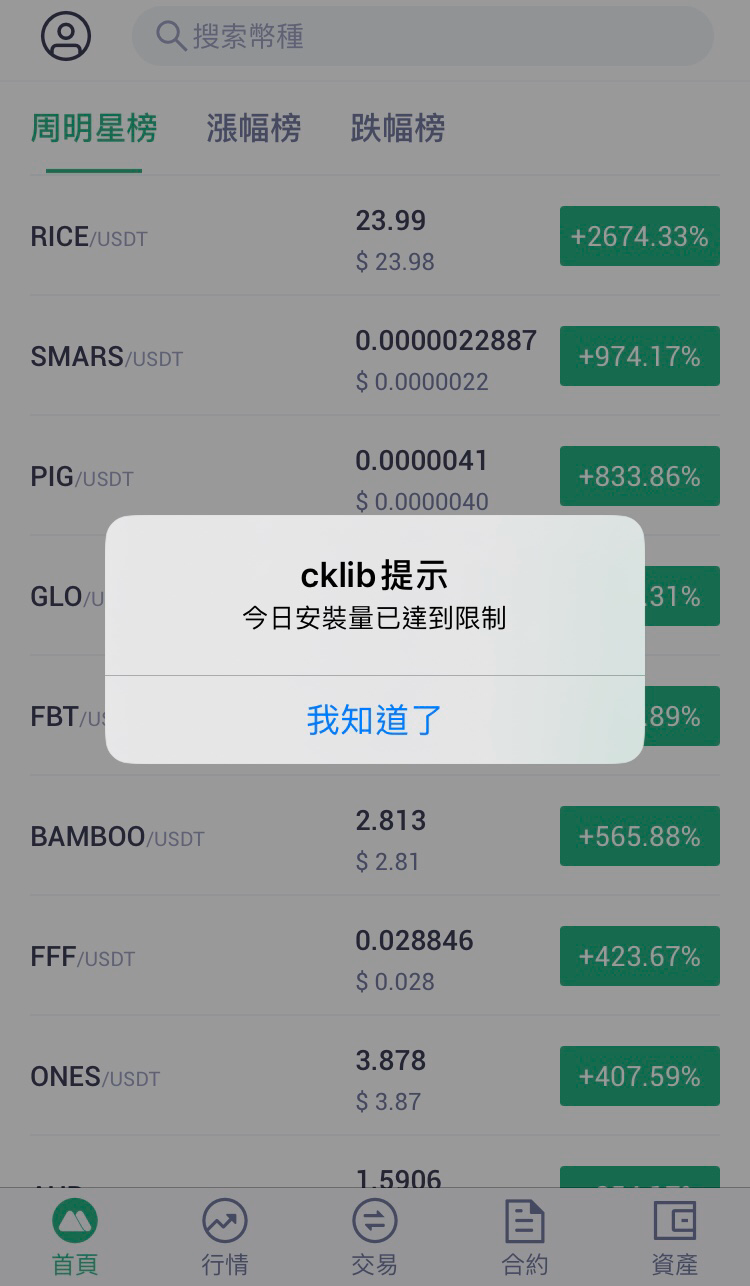750x1286 pixels.
Task: Go to the 交易 tab
Action: (x=375, y=1238)
